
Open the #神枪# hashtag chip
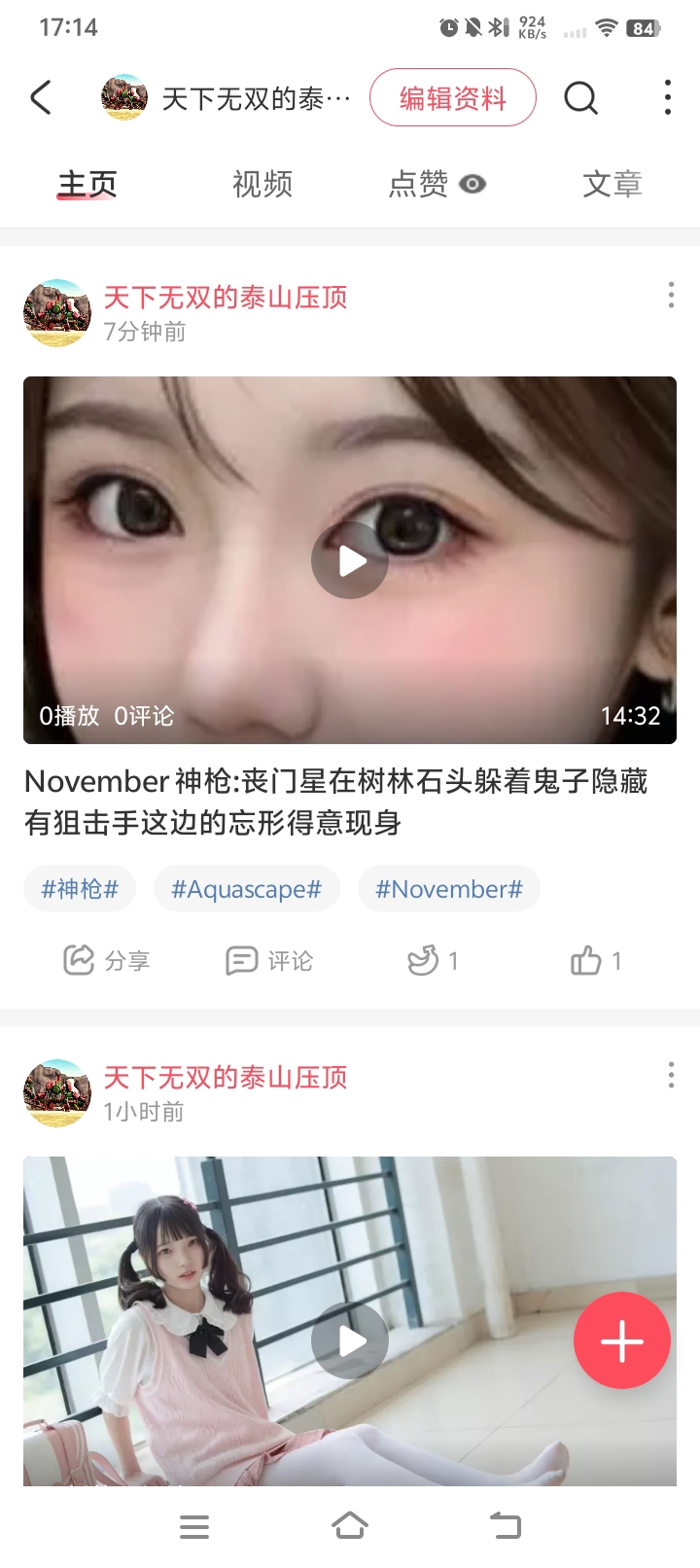[80, 888]
